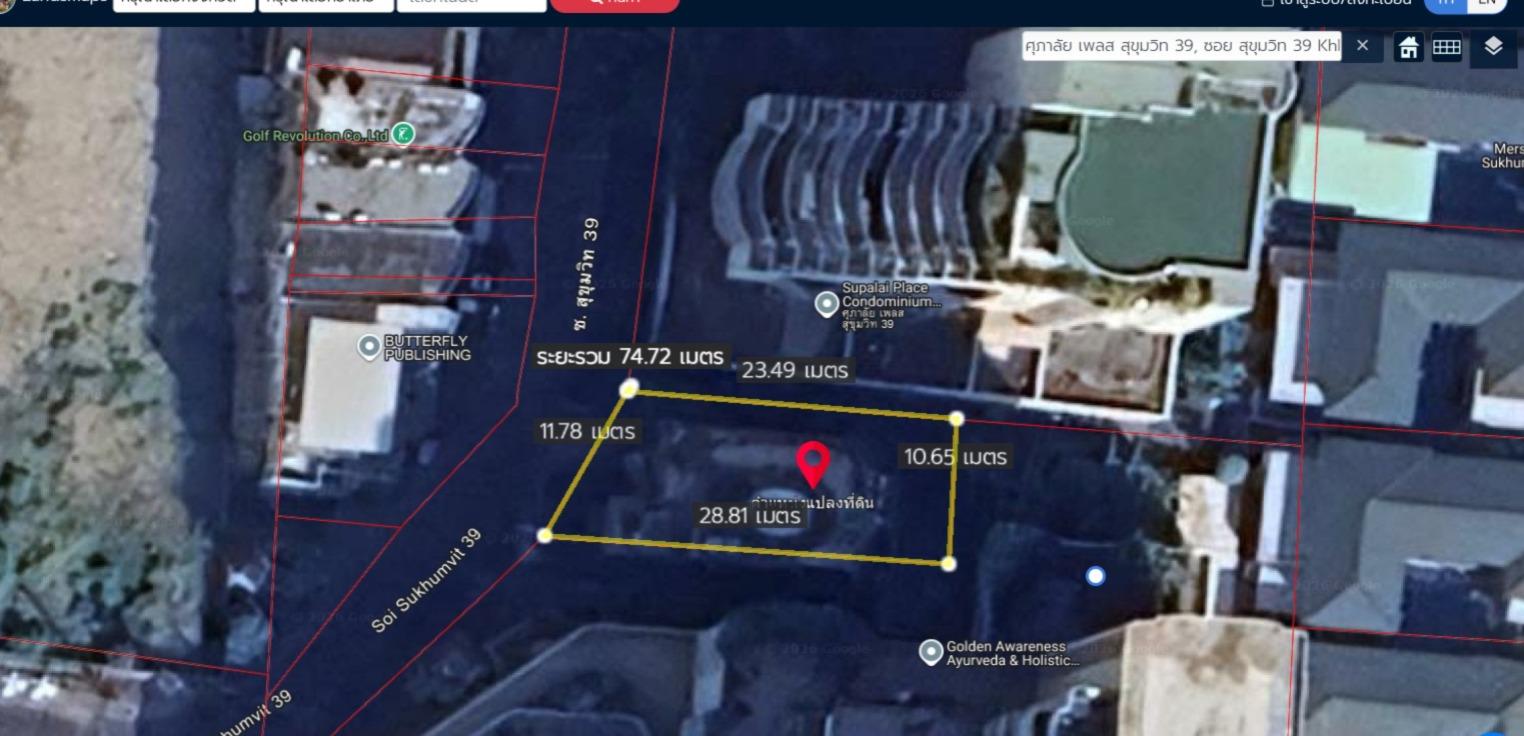
Task: Open Supalai Place Condominium map marker
Action: point(826,303)
